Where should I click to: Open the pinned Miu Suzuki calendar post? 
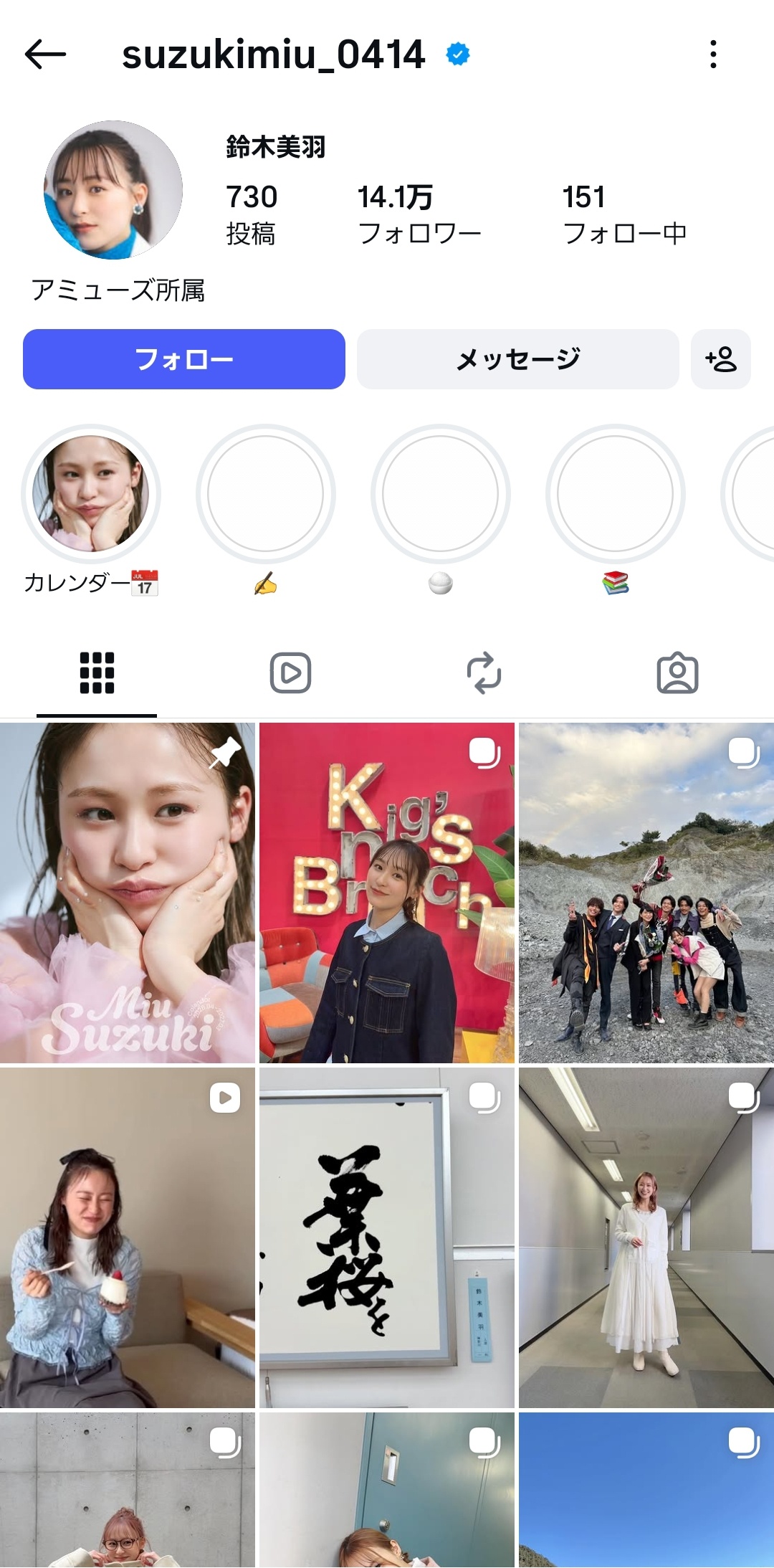point(128,893)
